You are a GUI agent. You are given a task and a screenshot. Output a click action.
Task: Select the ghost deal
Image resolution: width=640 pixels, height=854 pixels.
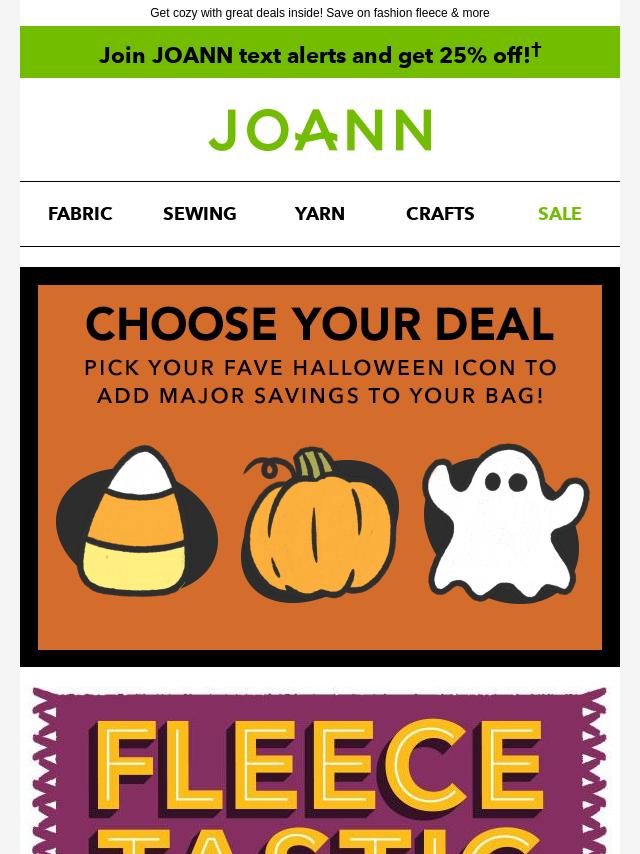coord(503,522)
